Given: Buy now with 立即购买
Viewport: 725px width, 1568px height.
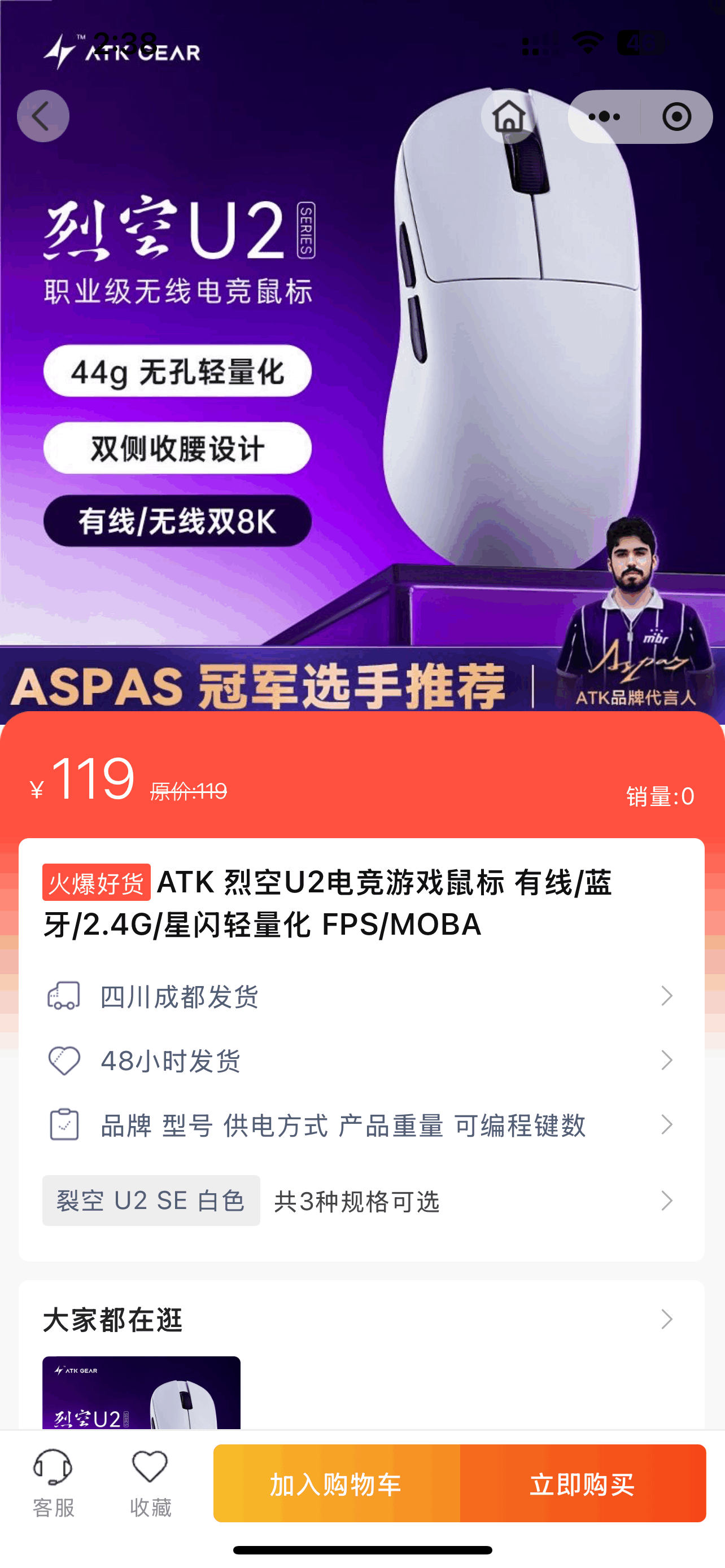Looking at the screenshot, I should tap(583, 1484).
